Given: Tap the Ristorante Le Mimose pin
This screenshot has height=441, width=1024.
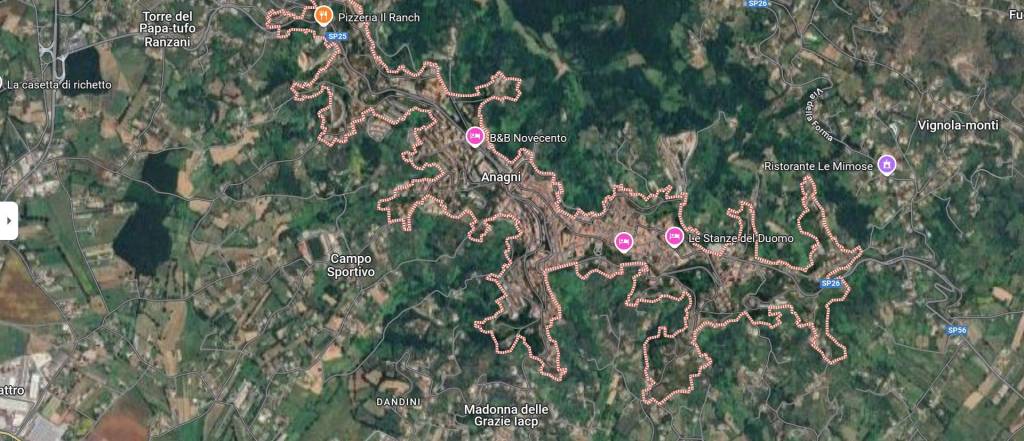Looking at the screenshot, I should (x=886, y=165).
